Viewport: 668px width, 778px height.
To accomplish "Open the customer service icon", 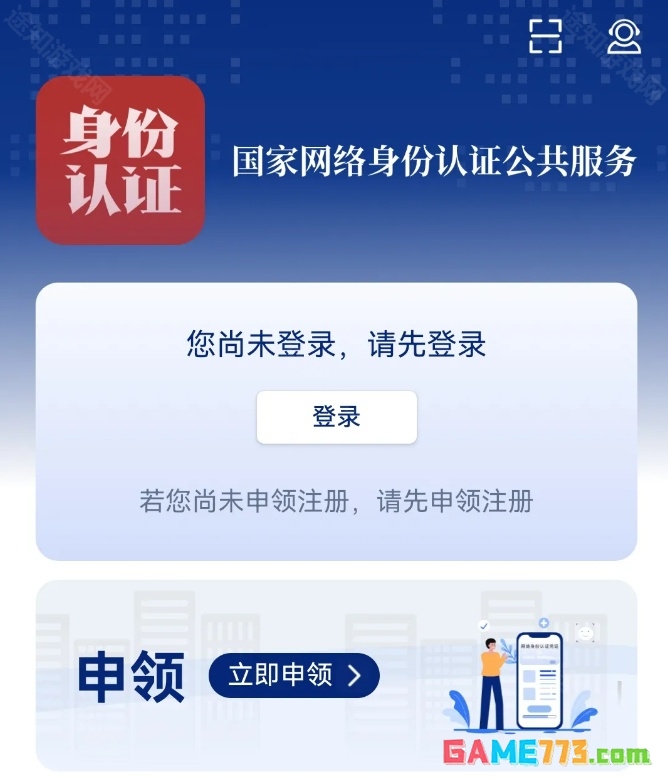I will (x=624, y=36).
